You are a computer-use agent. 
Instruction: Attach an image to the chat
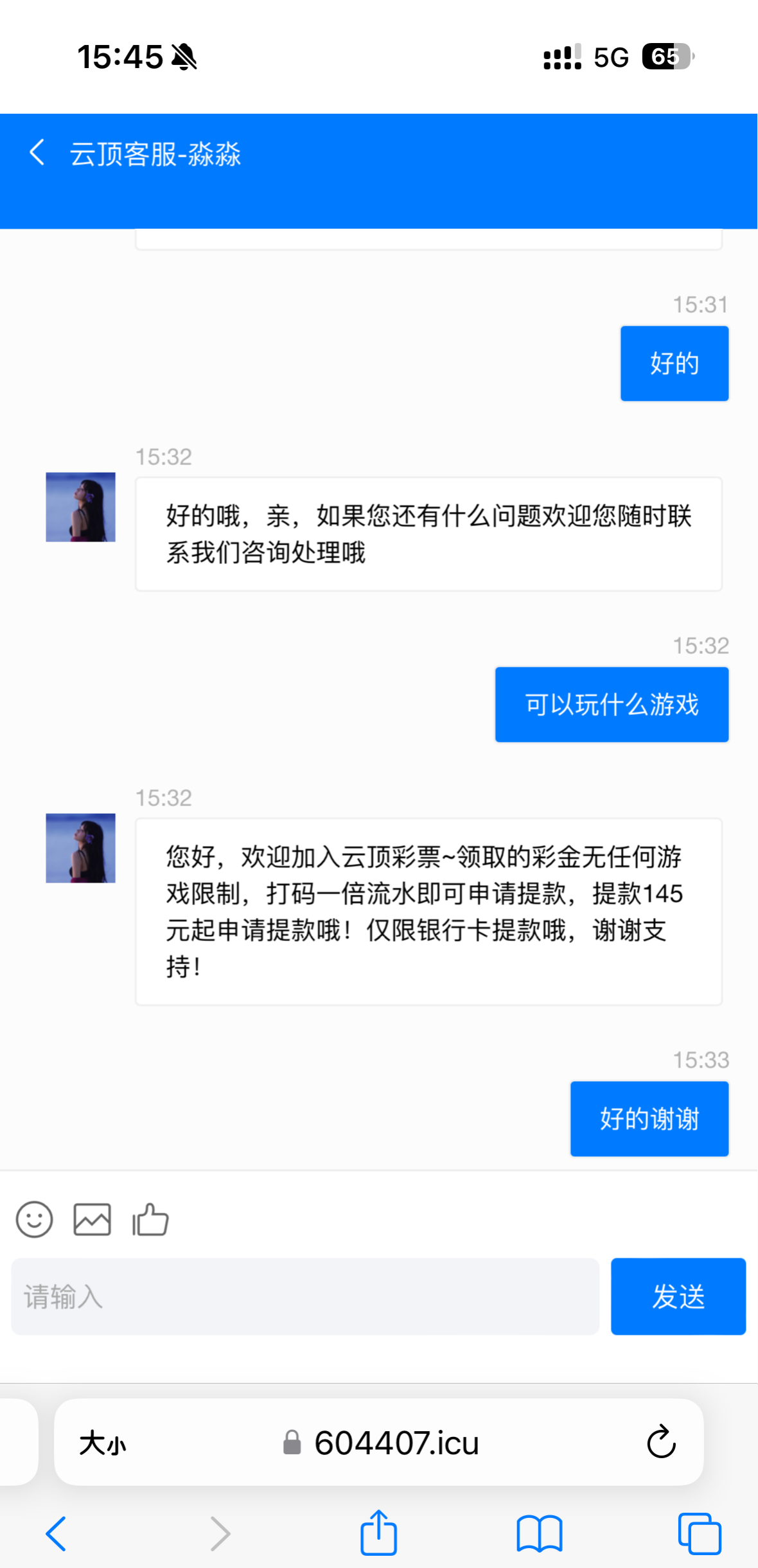coord(92,1219)
